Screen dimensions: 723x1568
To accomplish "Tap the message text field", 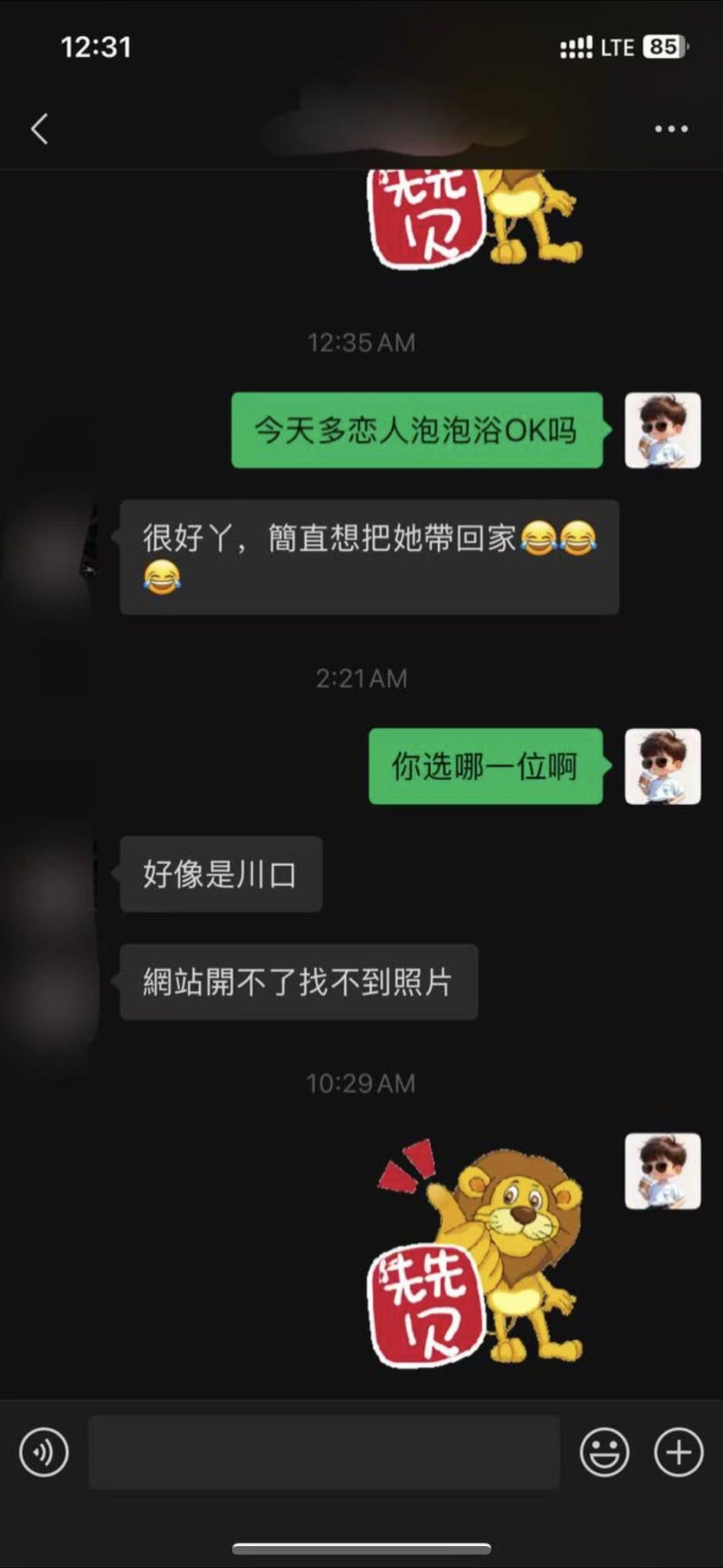I will pos(324,1452).
